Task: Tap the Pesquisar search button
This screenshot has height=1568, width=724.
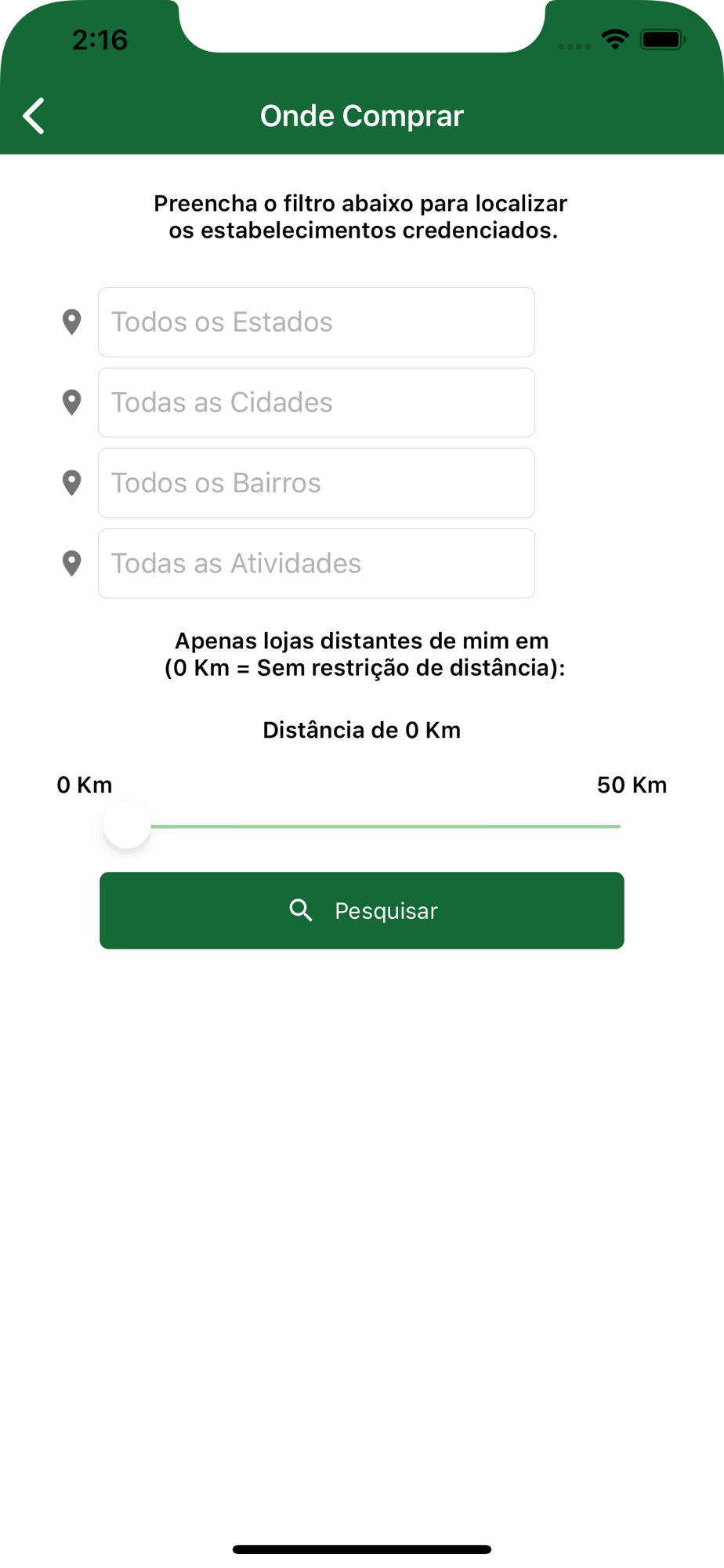Action: (361, 910)
